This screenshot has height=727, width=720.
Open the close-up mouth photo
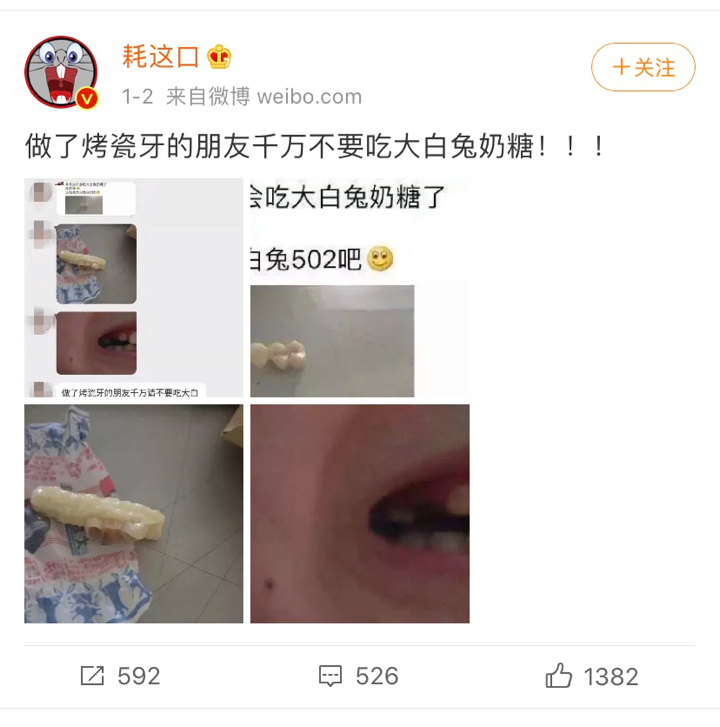pyautogui.click(x=359, y=513)
